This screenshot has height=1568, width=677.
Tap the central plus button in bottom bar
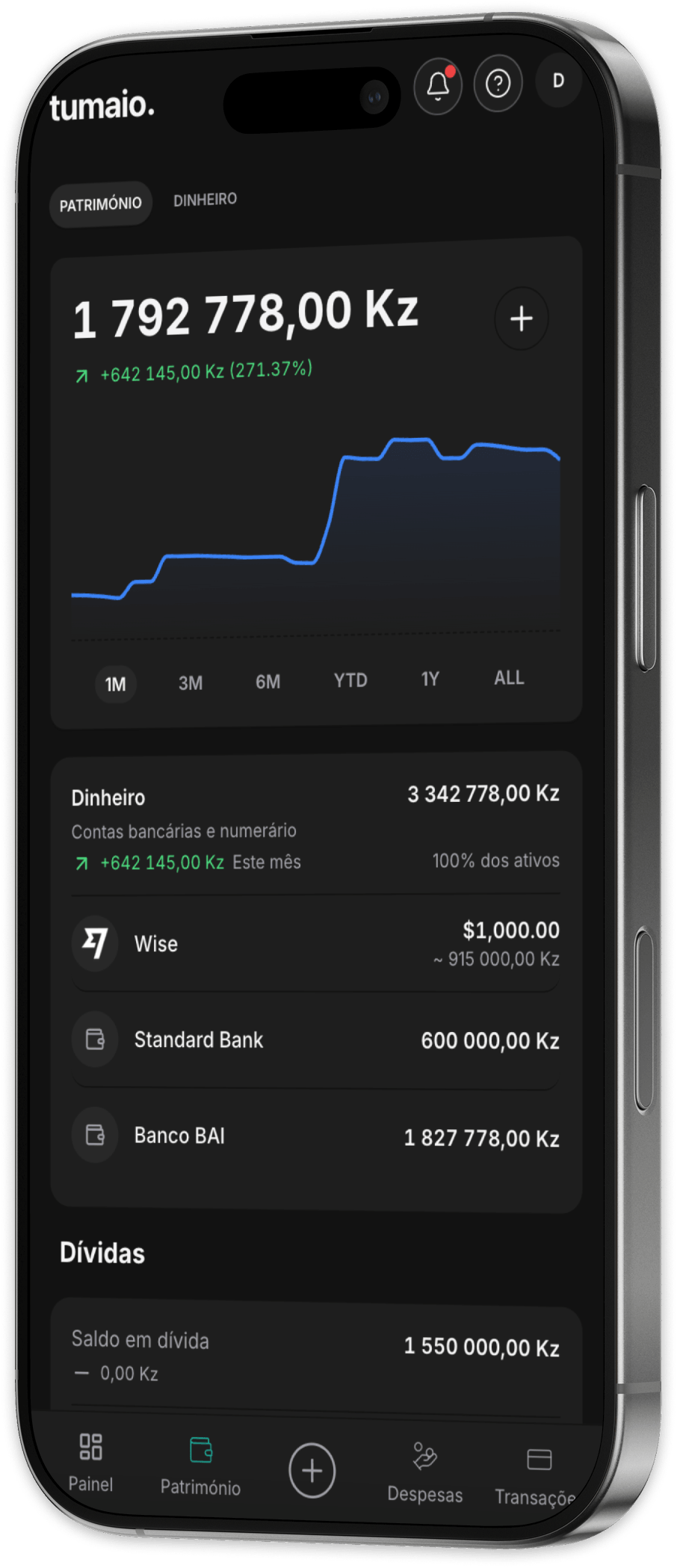coord(312,1470)
